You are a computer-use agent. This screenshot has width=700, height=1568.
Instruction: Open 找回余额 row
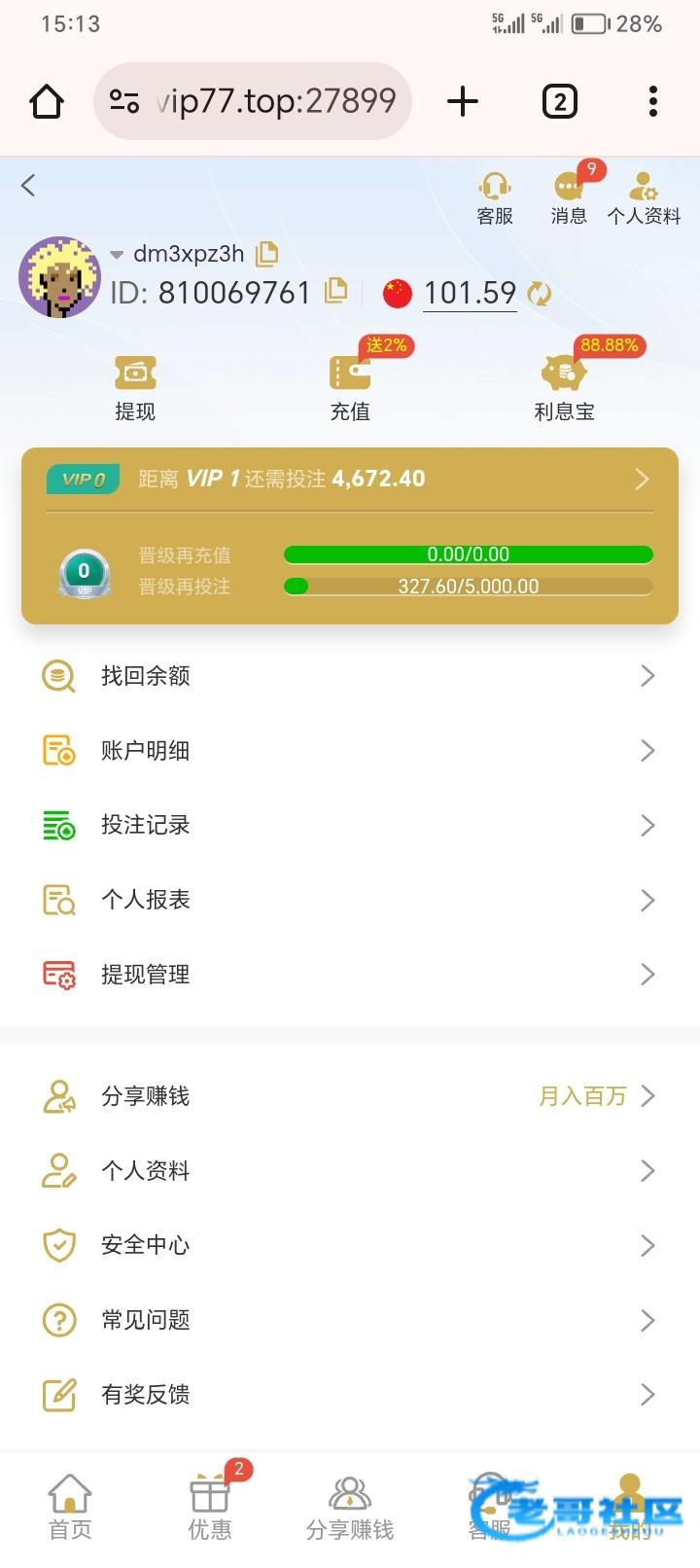pyautogui.click(x=350, y=676)
